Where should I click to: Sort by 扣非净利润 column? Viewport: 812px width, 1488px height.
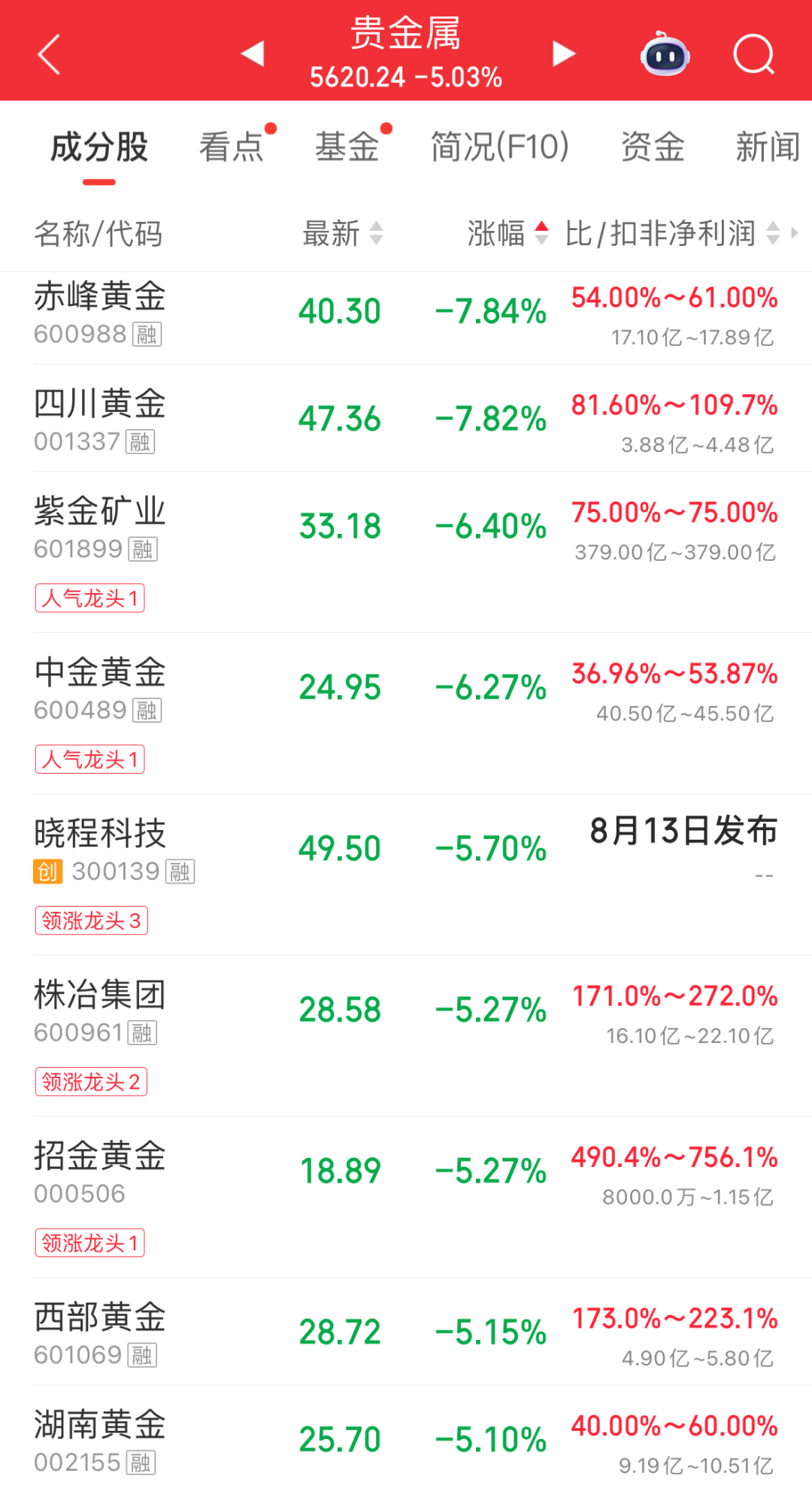tap(673, 233)
